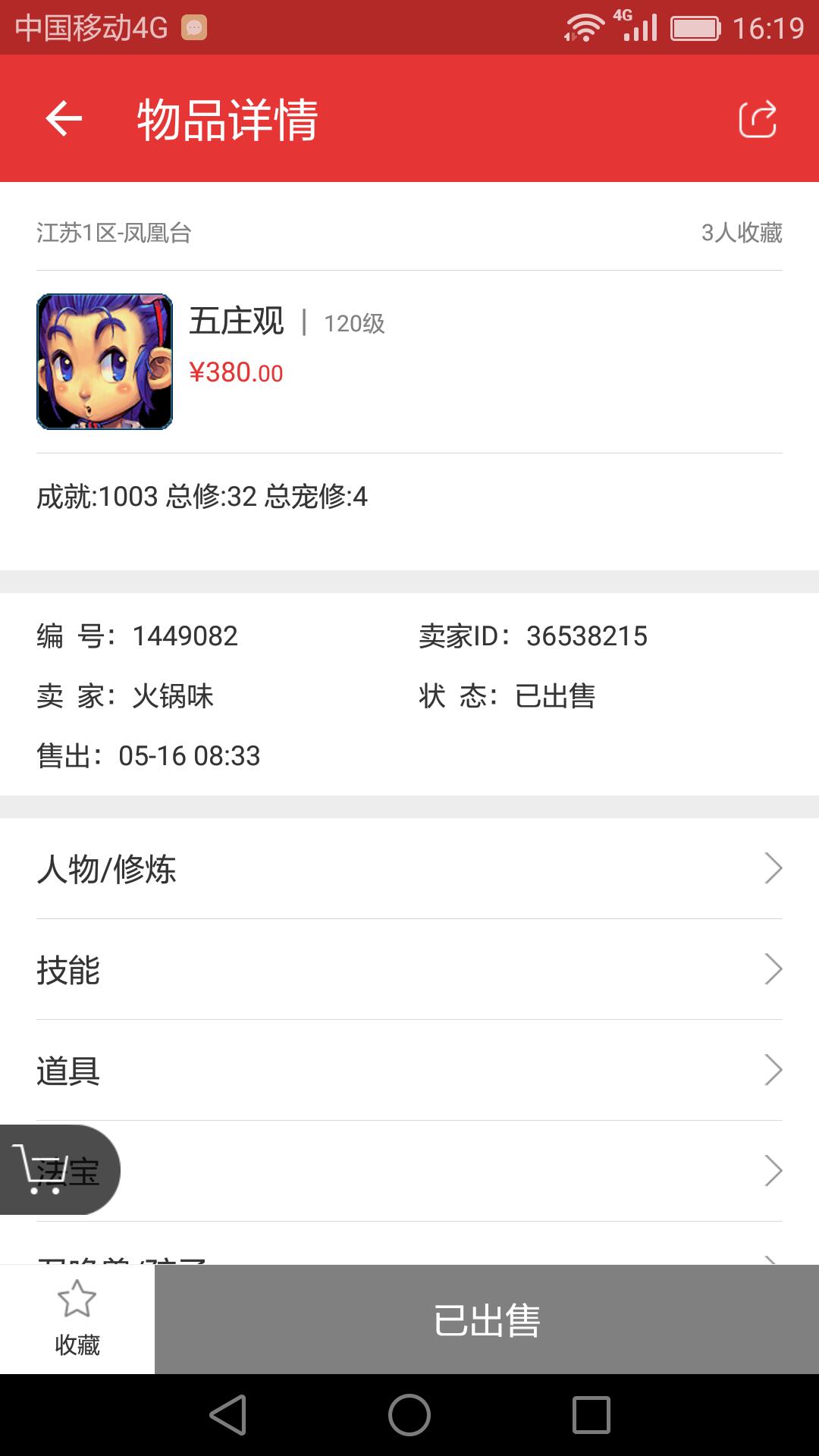819x1456 pixels.
Task: Open recent apps from navigation bar
Action: pyautogui.click(x=591, y=1415)
